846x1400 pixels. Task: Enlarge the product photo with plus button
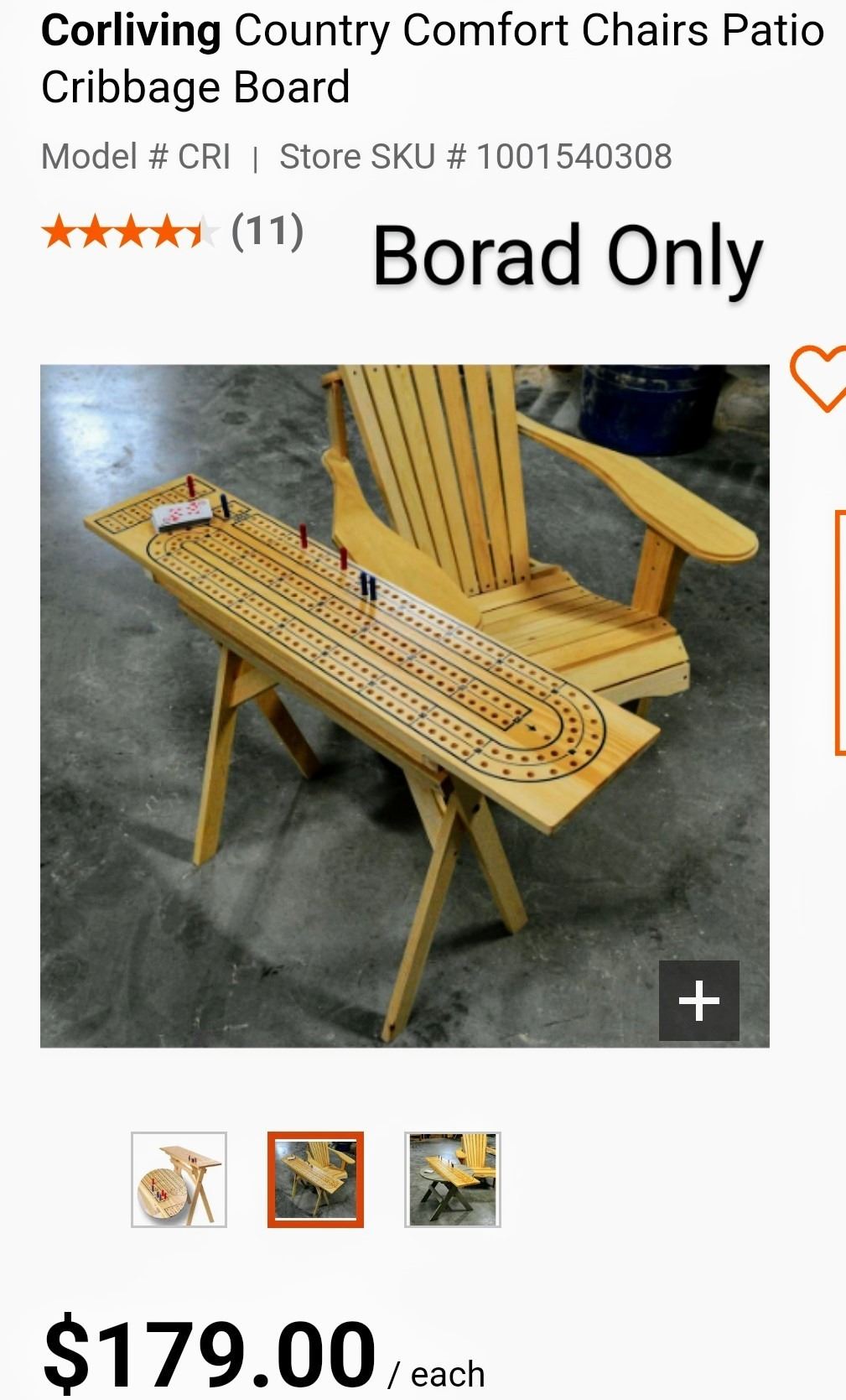(x=698, y=1000)
